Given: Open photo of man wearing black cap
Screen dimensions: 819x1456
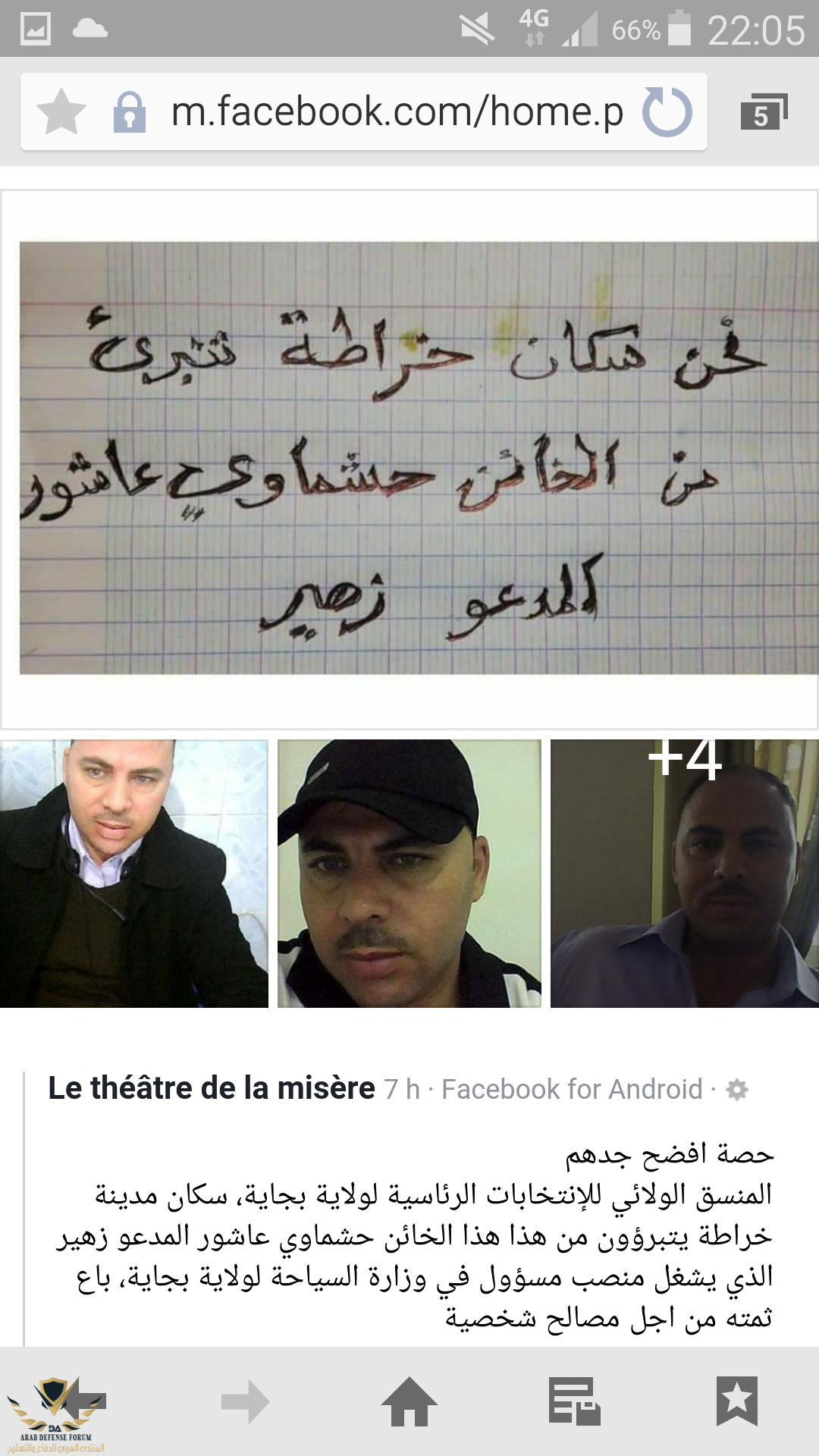Looking at the screenshot, I should coord(409,874).
